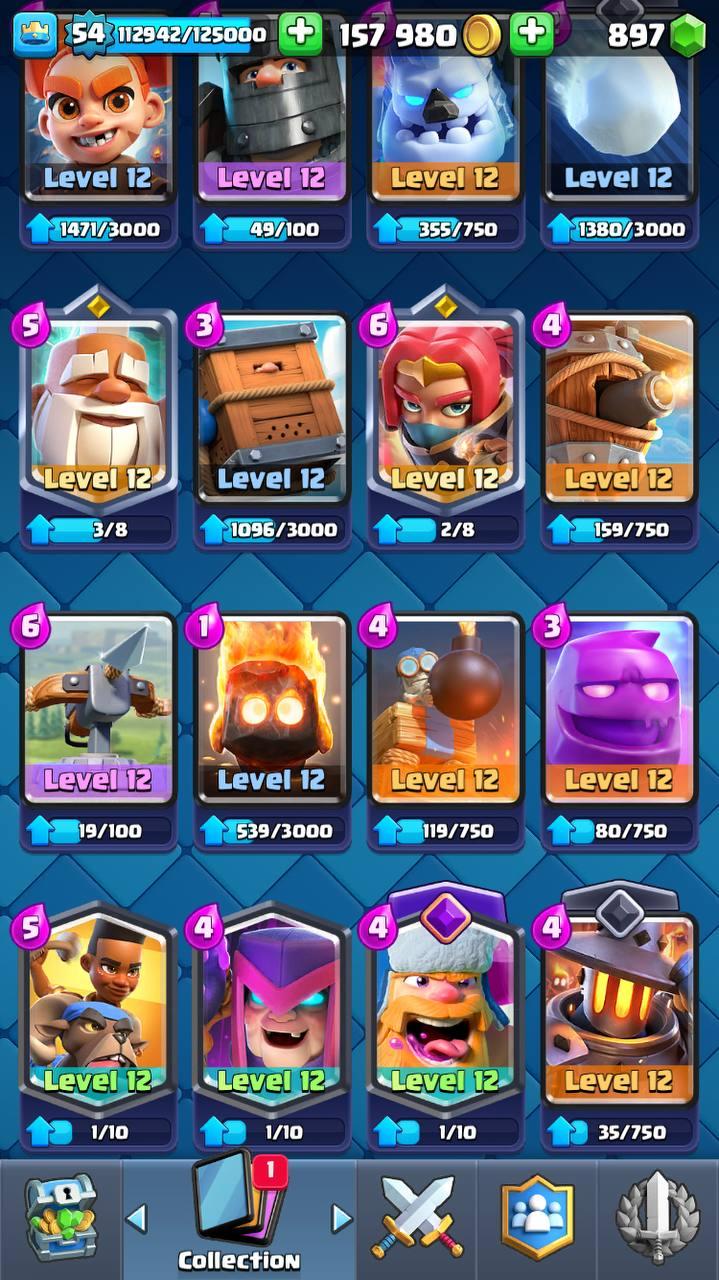Viewport: 719px width, 1280px height.
Task: Open the white-bearded elder card with 3/8
Action: [98, 410]
